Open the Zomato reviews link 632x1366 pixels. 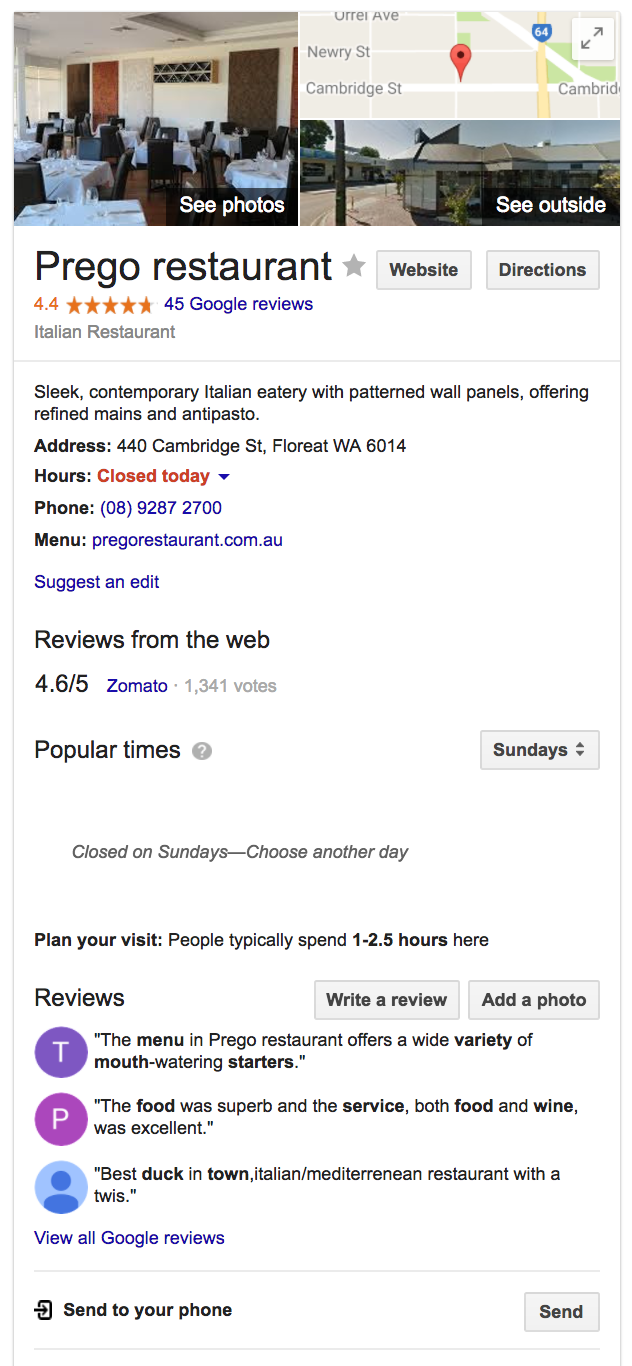pyautogui.click(x=137, y=686)
